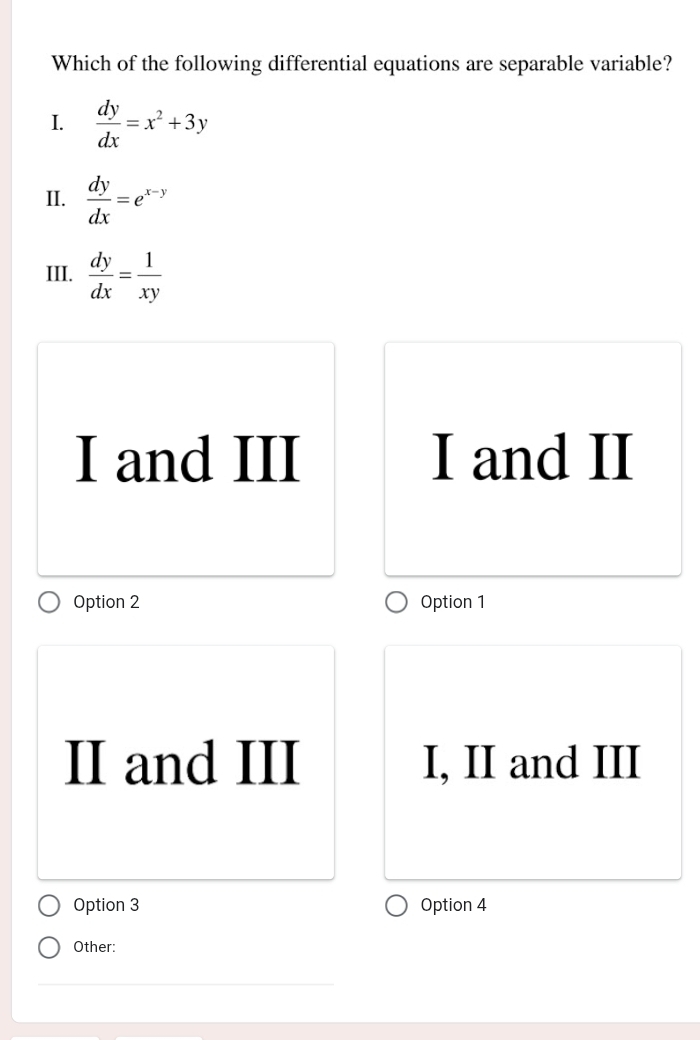
Task: Tap the 'I, II and III' answer image
Action: 532,762
